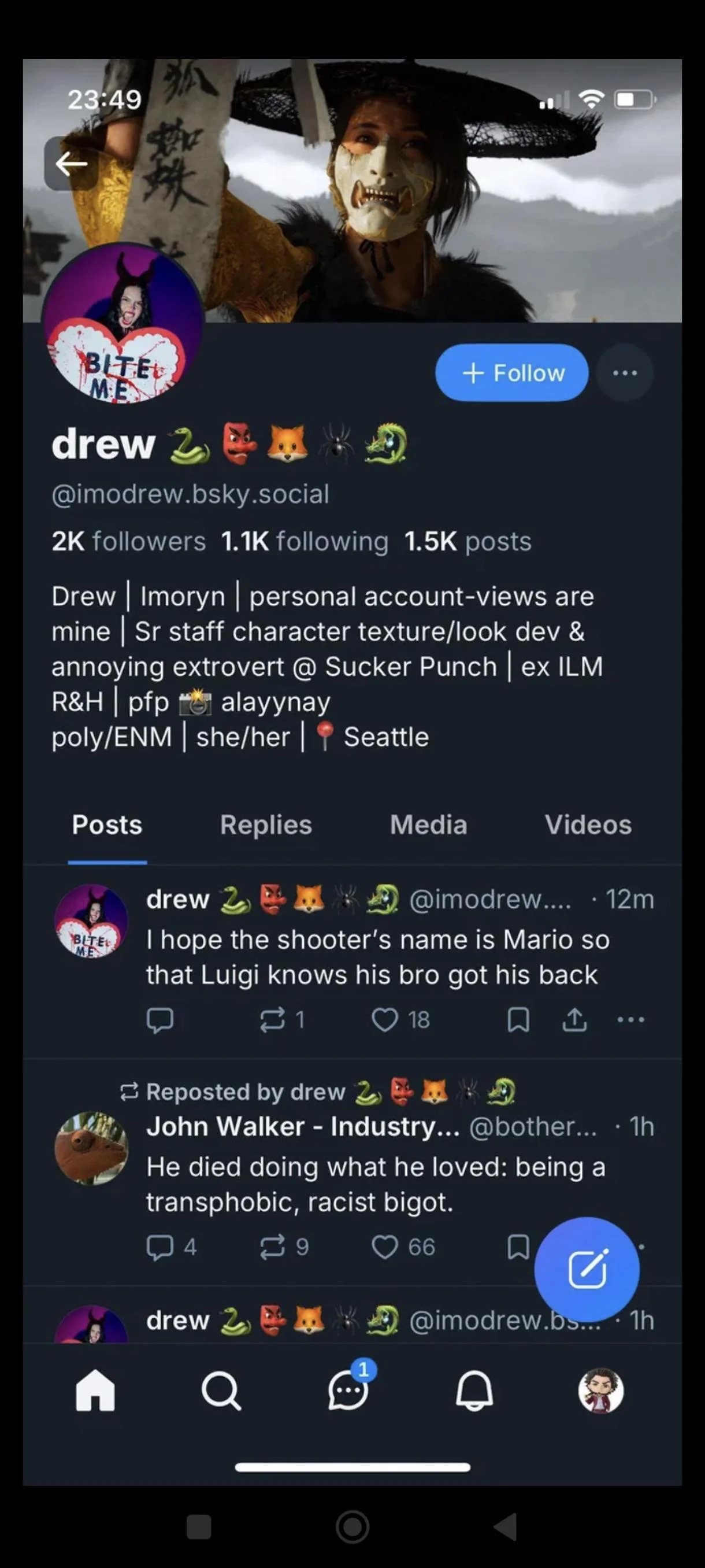This screenshot has width=705, height=1568.
Task: Select the Posts tab
Action: (107, 825)
